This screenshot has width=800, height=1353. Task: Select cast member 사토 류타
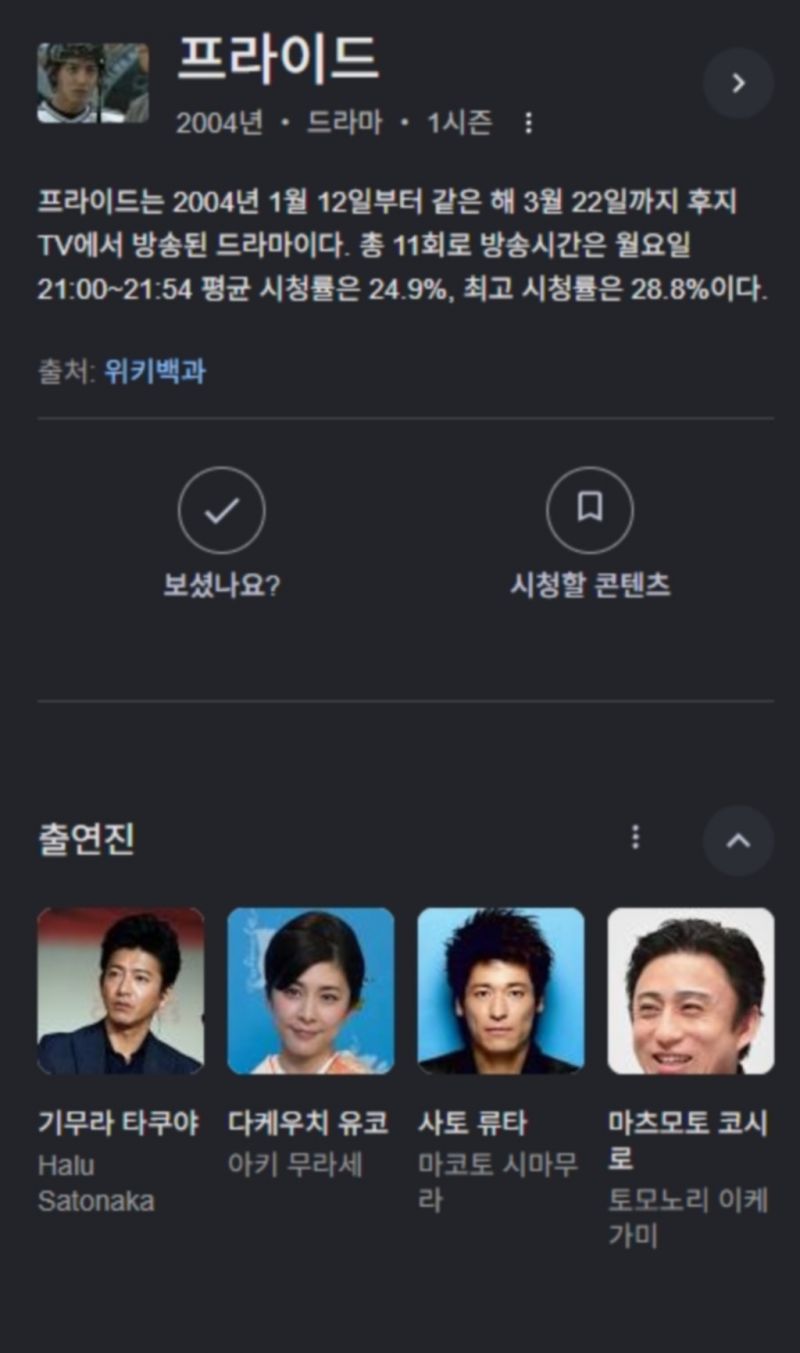(500, 1061)
